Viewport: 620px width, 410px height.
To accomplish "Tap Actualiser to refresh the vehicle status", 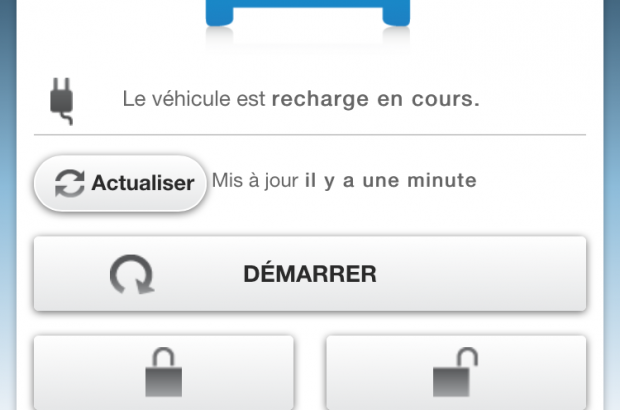I will (x=120, y=183).
